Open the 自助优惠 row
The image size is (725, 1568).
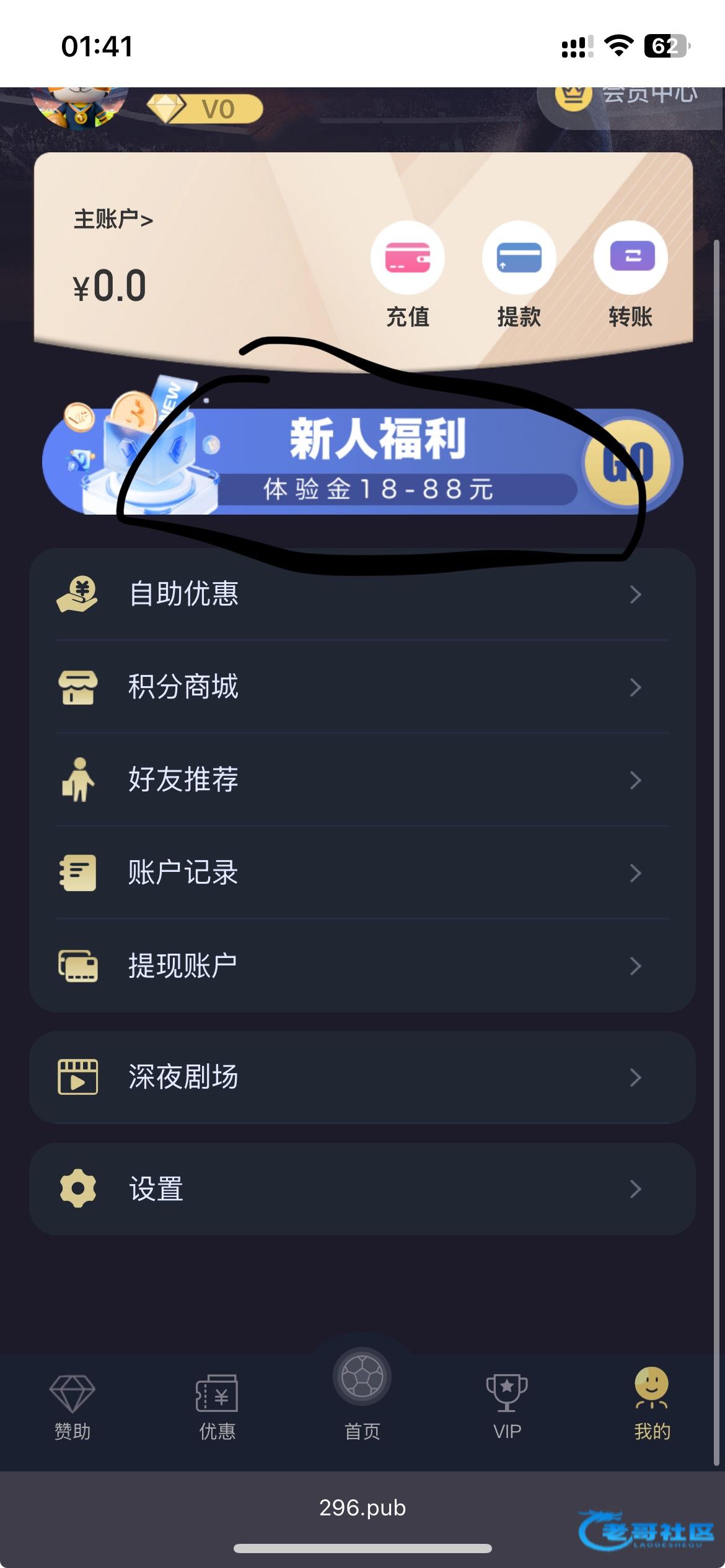pos(362,594)
